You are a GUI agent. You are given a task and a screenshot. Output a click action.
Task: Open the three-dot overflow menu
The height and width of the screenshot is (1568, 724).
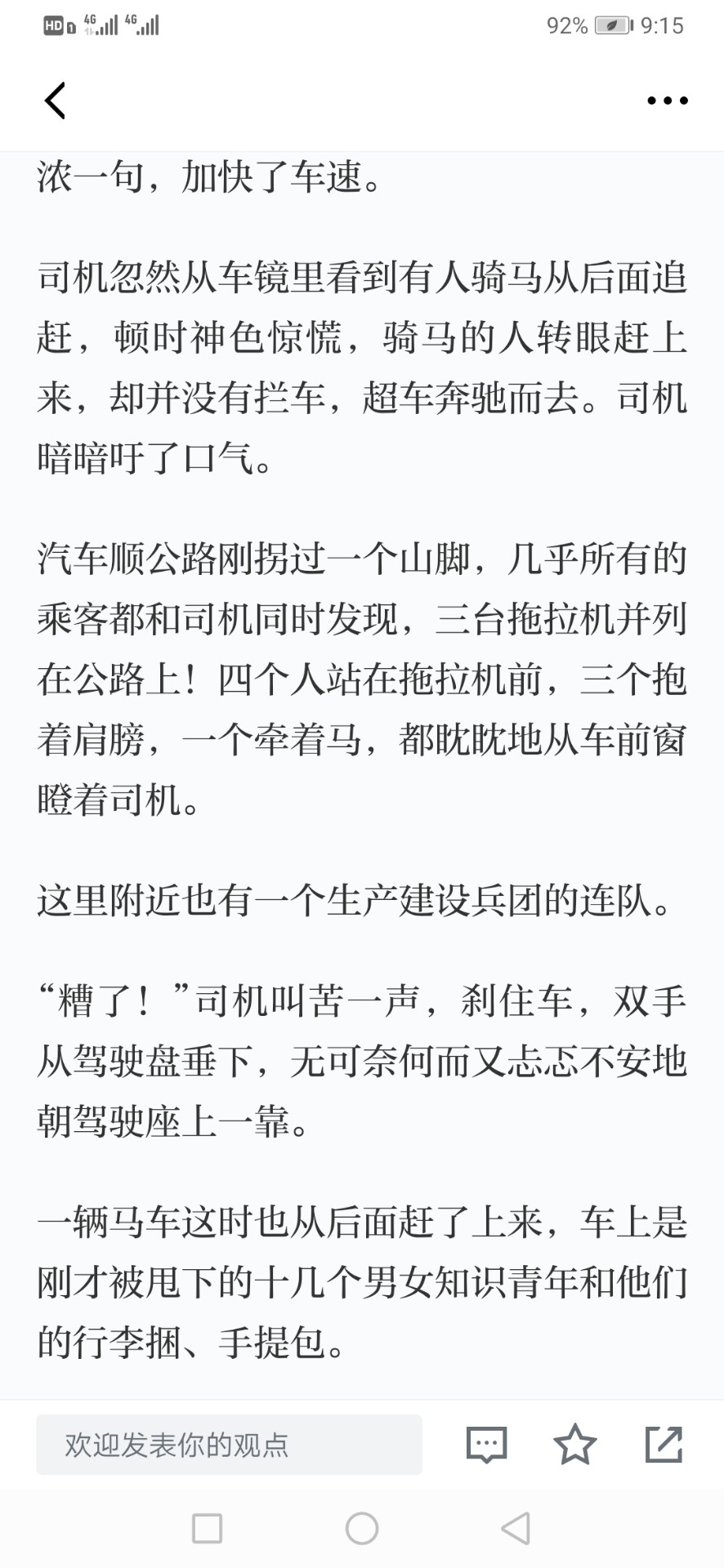667,101
